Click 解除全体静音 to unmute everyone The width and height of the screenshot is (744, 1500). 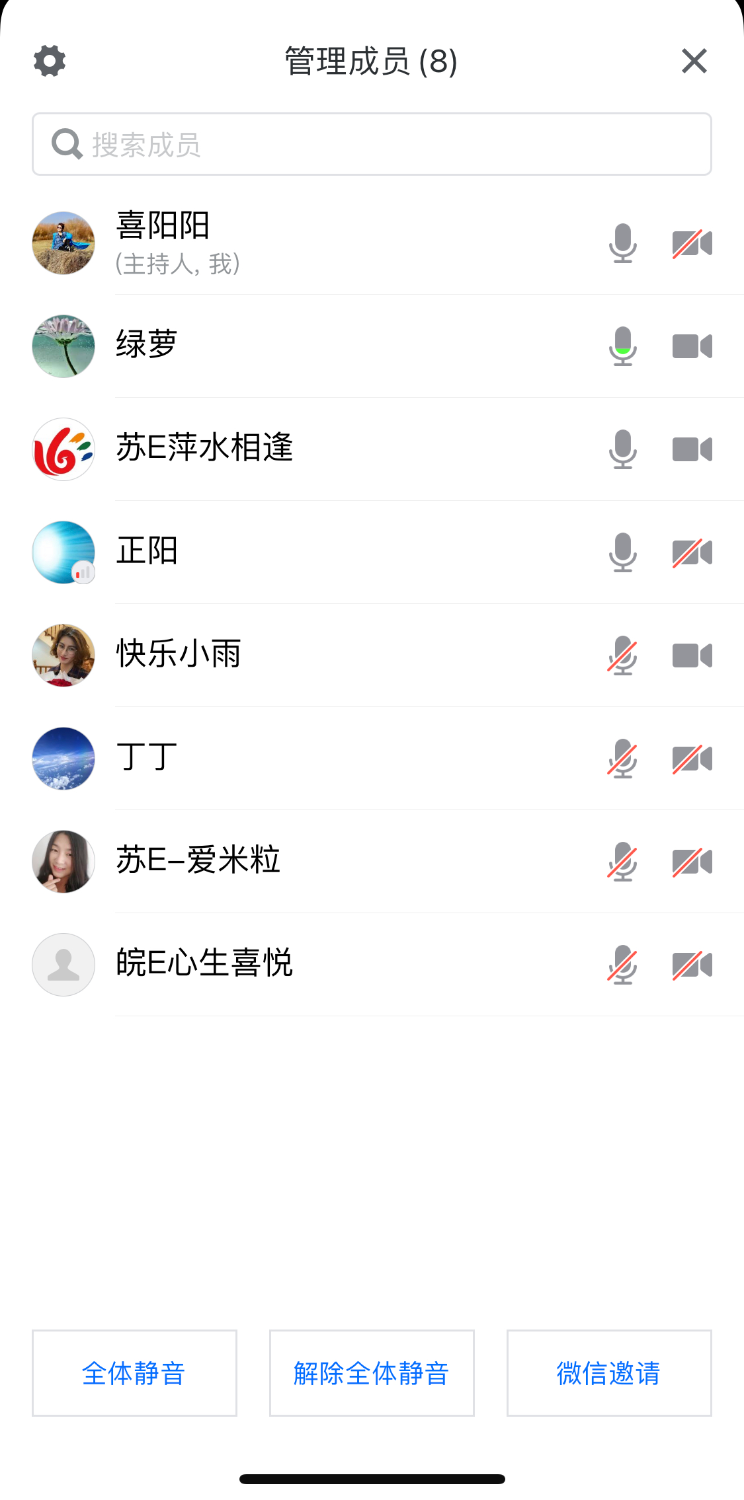click(x=371, y=1373)
